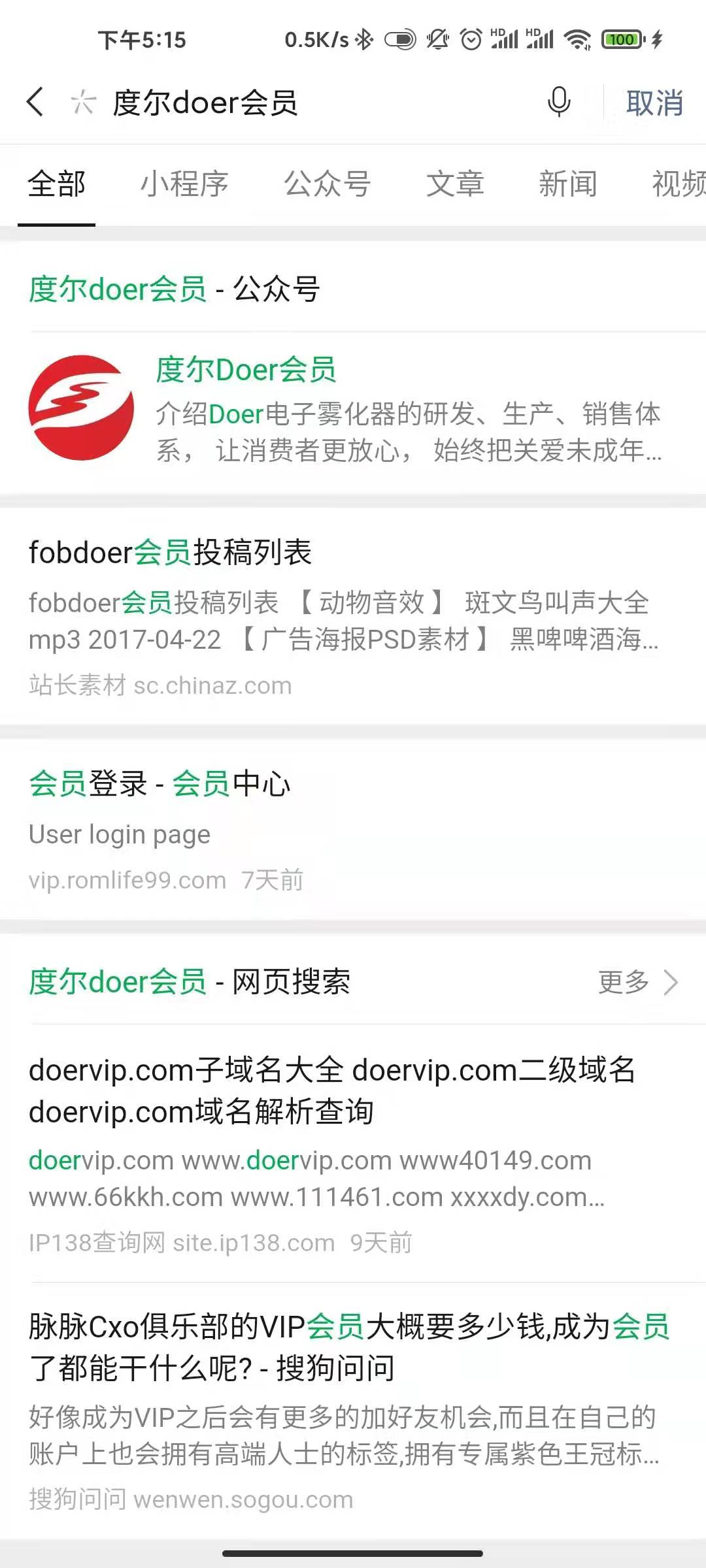706x1568 pixels.
Task: Tap 更多 for more web search results
Action: pyautogui.click(x=637, y=982)
